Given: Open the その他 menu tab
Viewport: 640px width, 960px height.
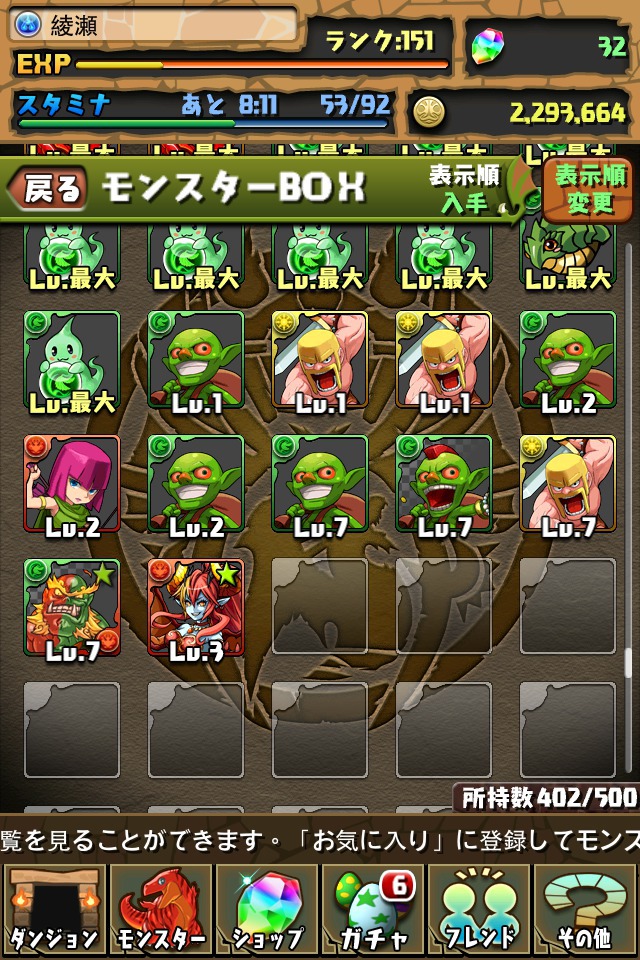Looking at the screenshot, I should (586, 908).
